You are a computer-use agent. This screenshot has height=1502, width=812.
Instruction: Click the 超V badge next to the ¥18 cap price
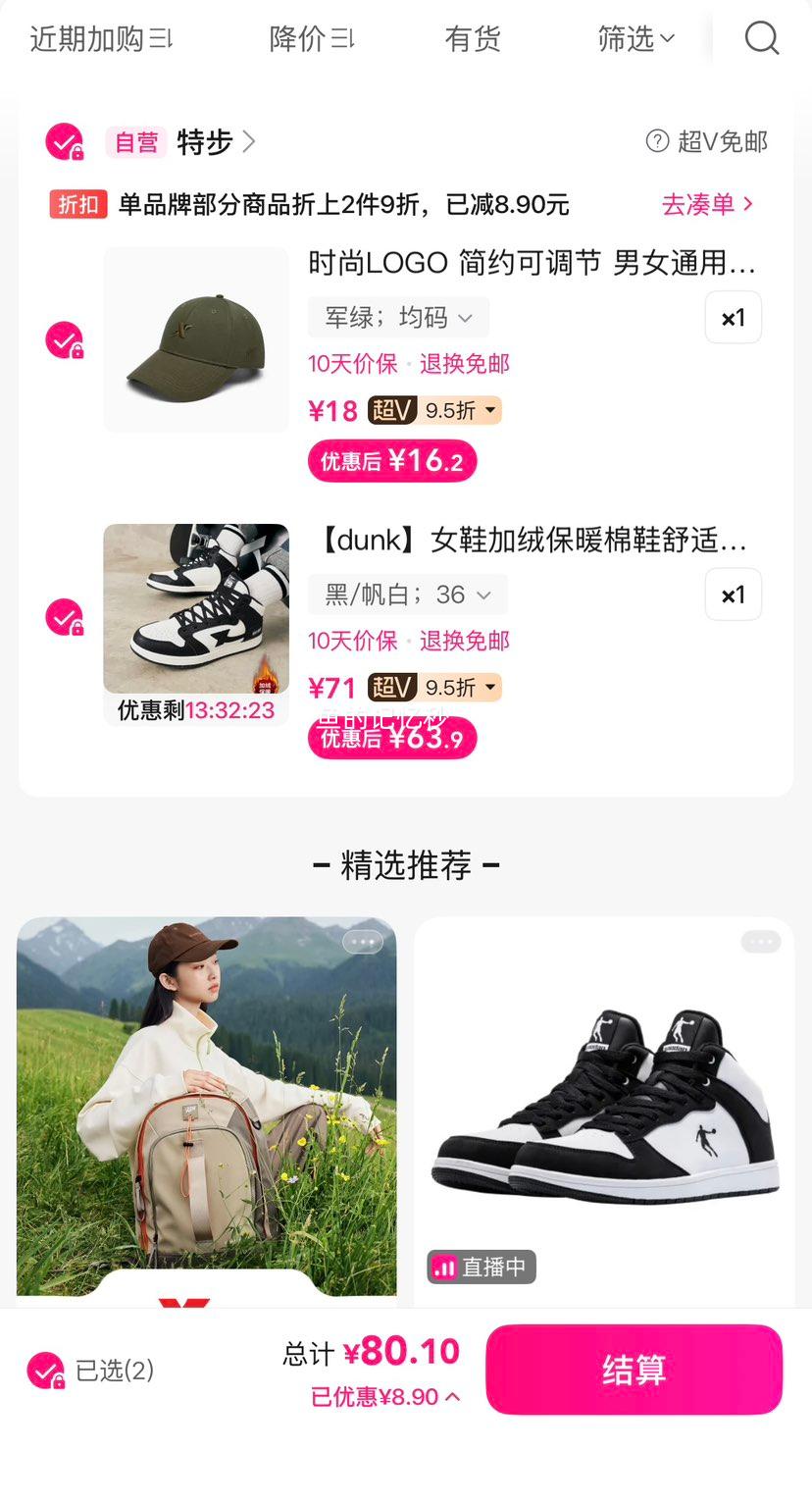pos(391,410)
